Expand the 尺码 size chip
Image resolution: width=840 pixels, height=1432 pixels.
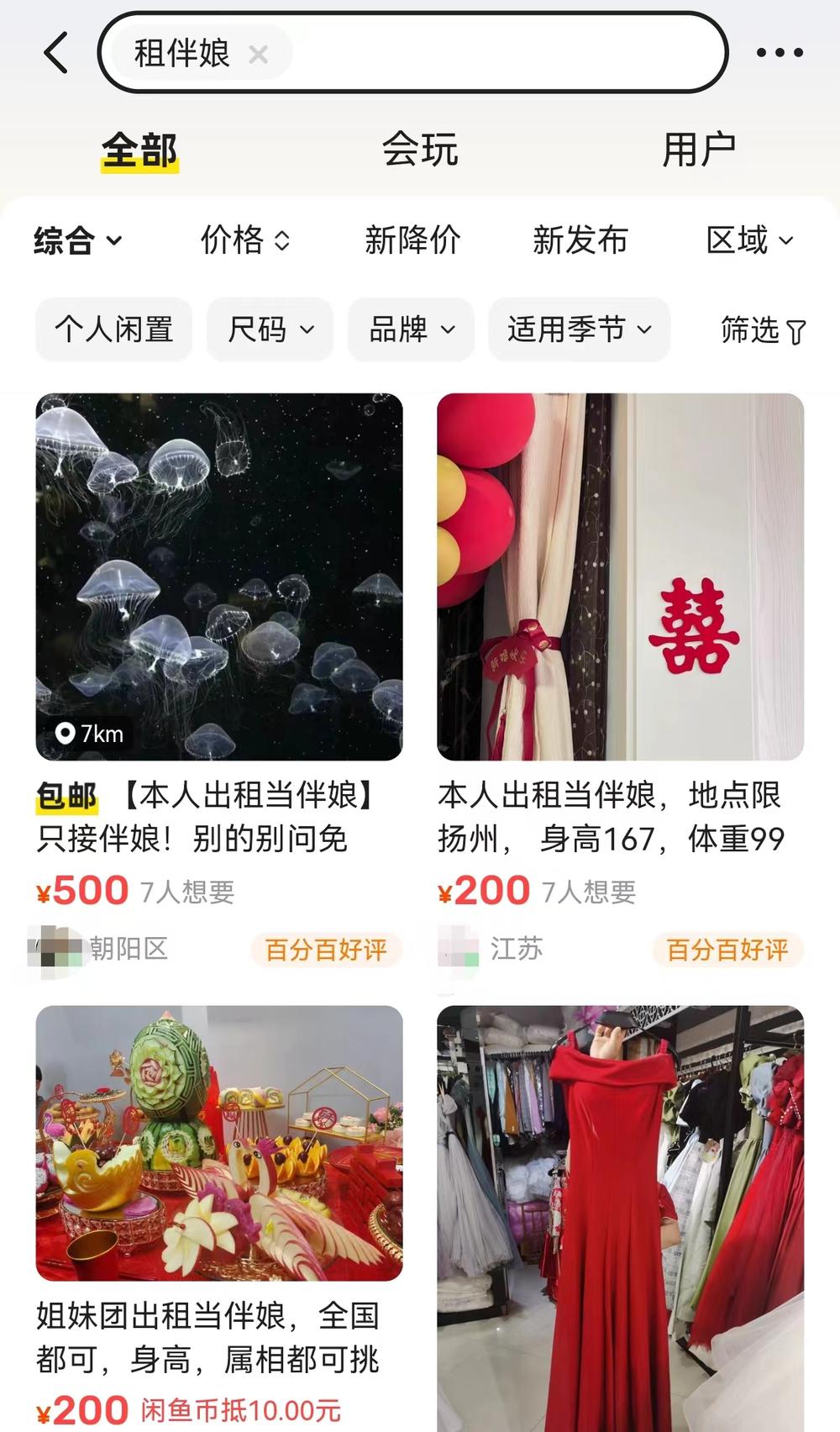pos(270,329)
